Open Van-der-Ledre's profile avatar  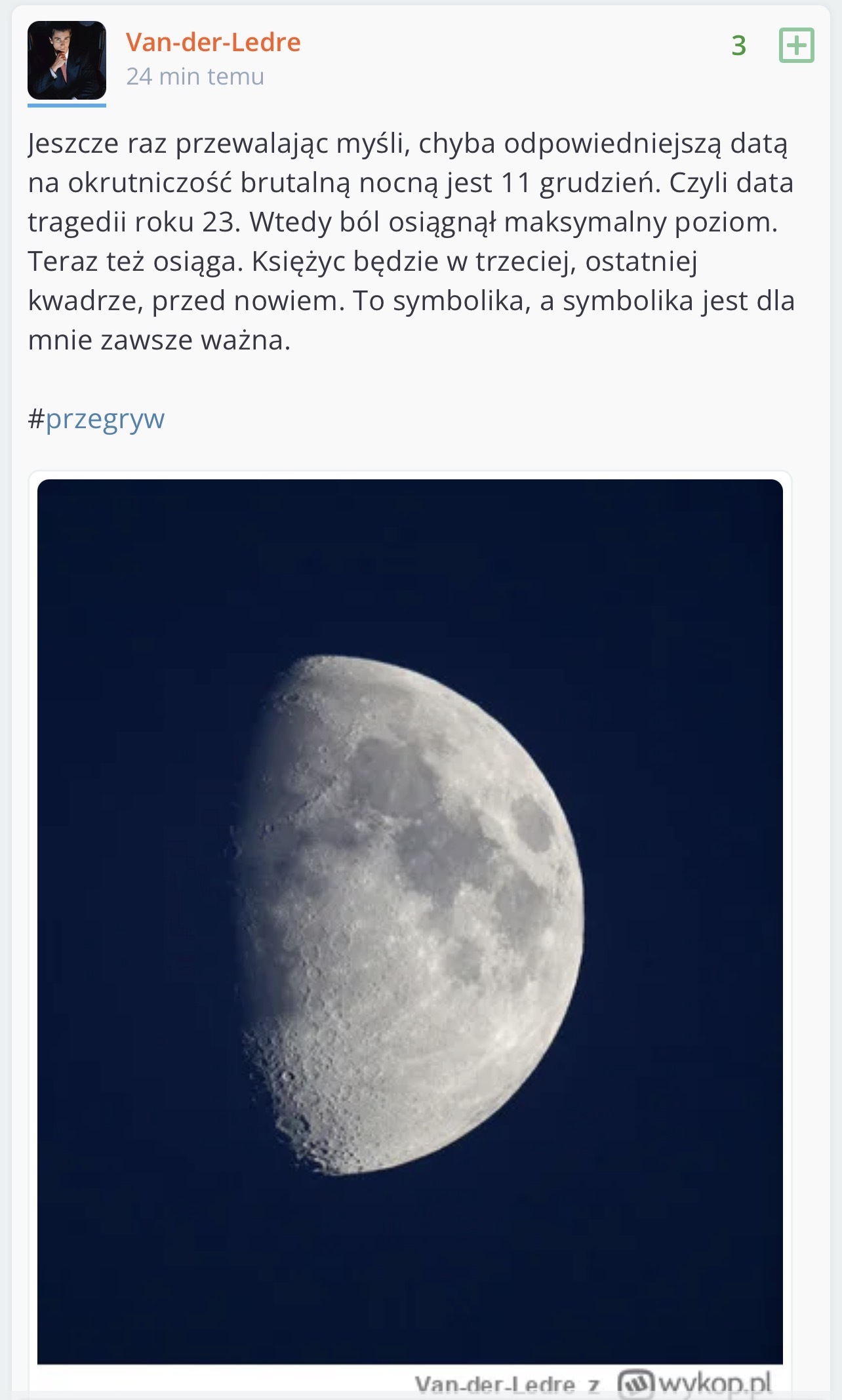point(66,60)
